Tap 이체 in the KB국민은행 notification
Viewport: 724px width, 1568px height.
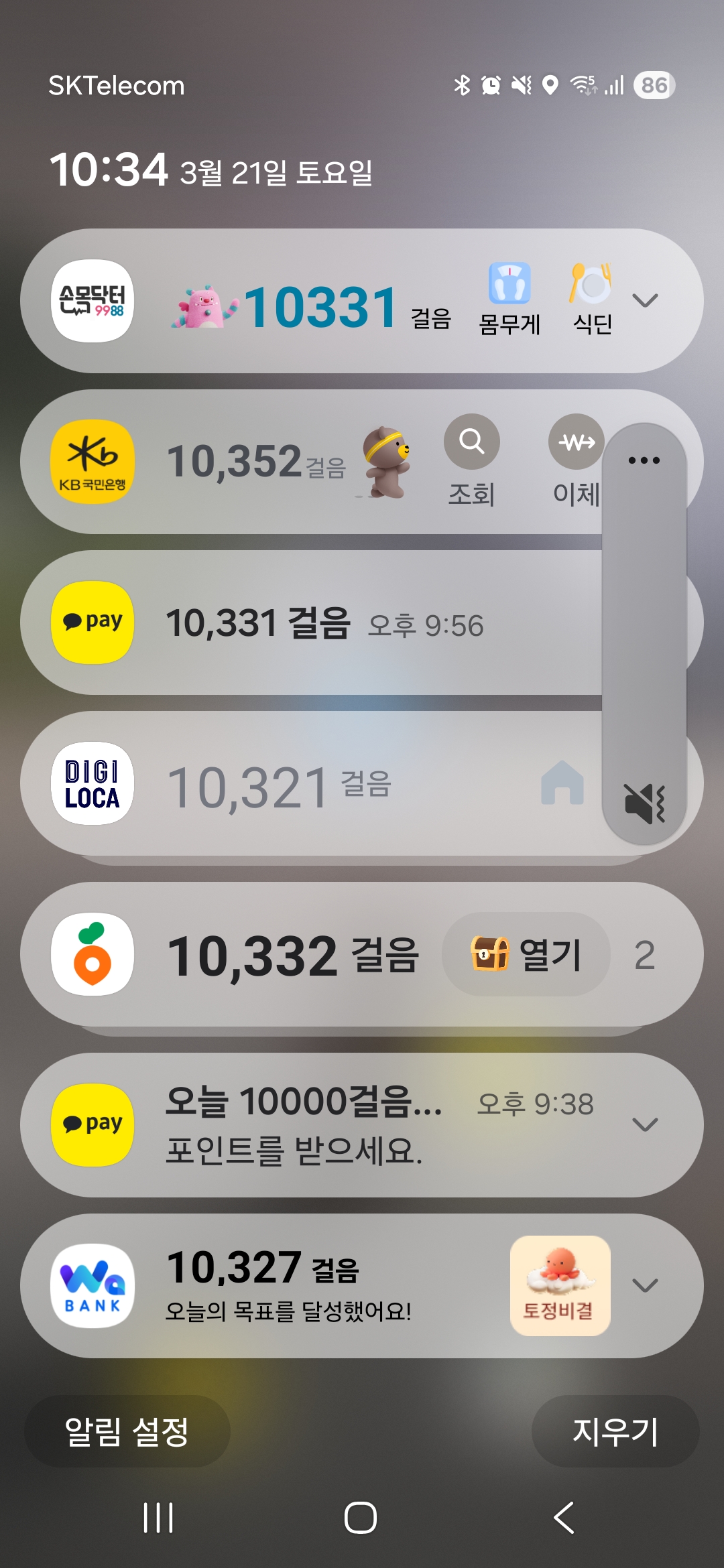coord(575,460)
